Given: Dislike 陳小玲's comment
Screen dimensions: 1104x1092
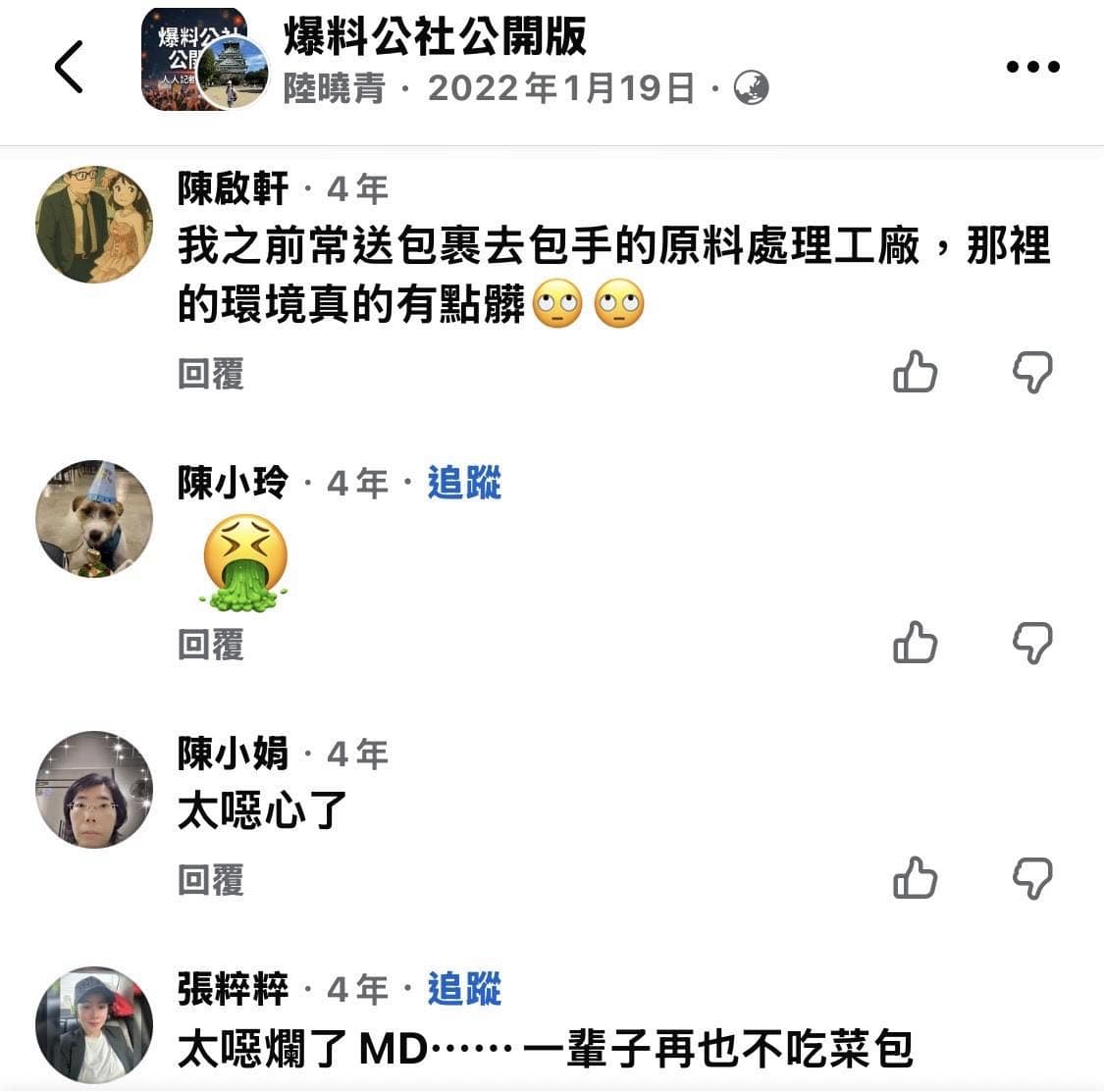Looking at the screenshot, I should (x=1032, y=643).
